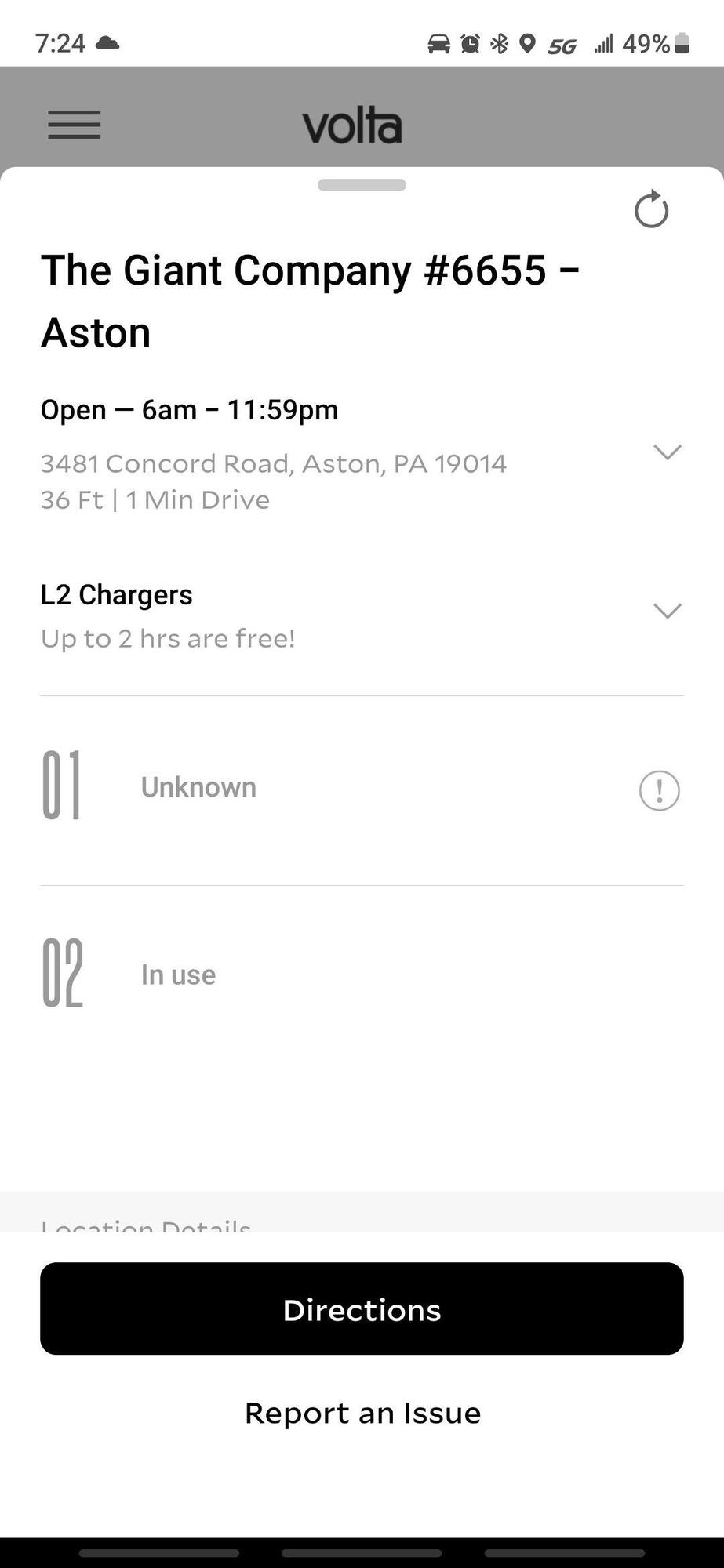Tap Report an Issue
The width and height of the screenshot is (724, 1568).
[x=362, y=1414]
